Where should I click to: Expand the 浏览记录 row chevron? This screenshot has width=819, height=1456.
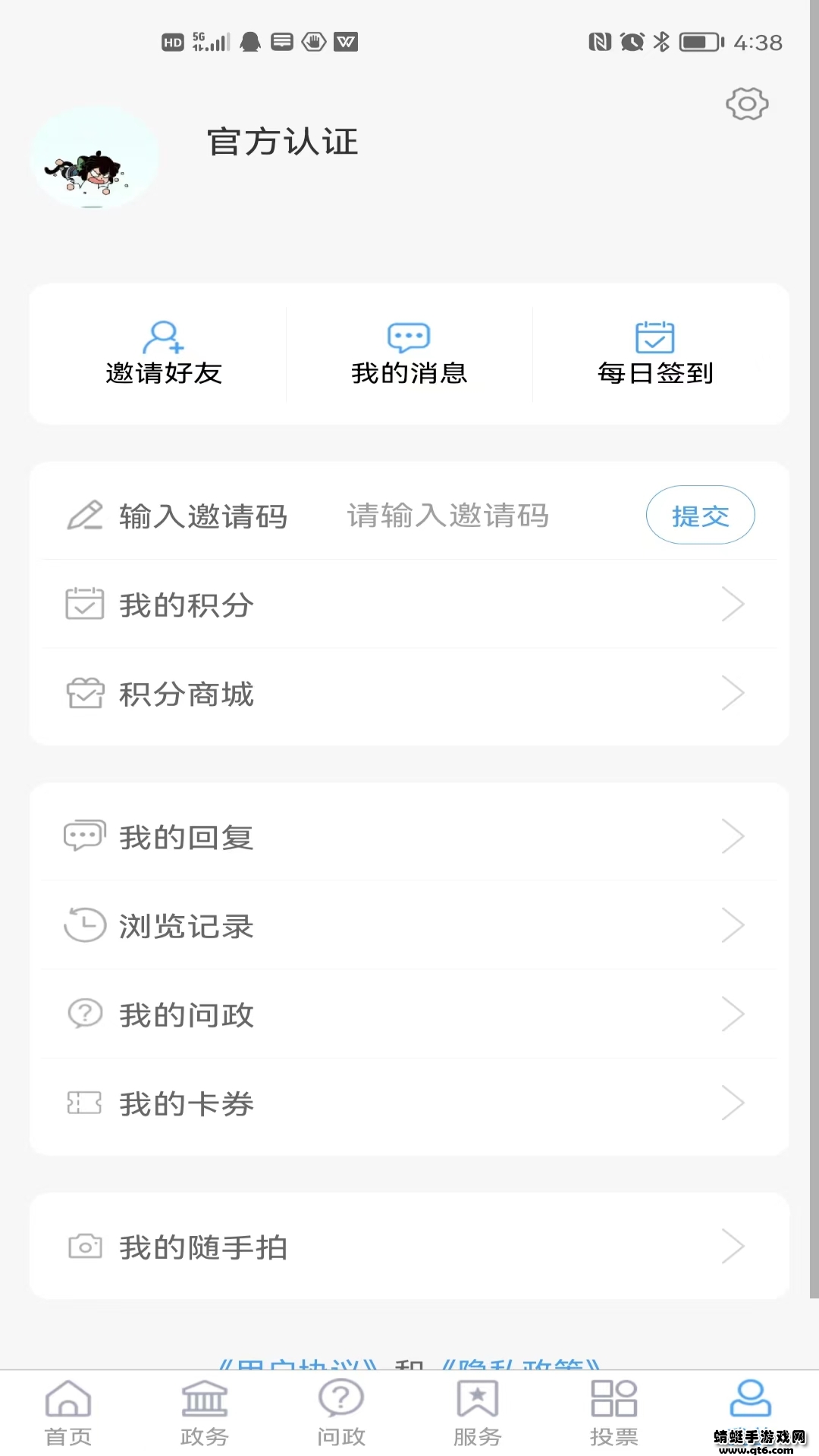734,924
